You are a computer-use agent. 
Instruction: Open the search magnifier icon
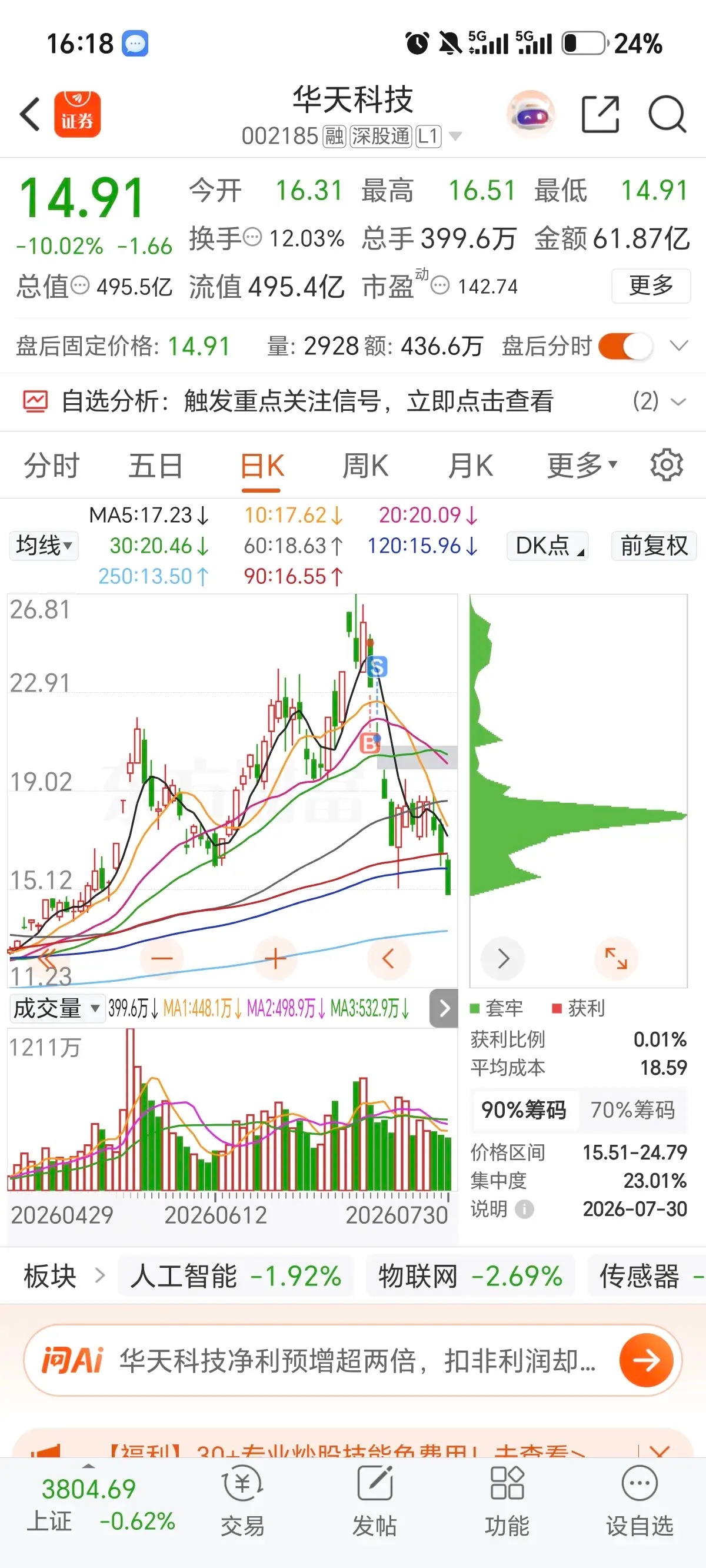pyautogui.click(x=667, y=114)
